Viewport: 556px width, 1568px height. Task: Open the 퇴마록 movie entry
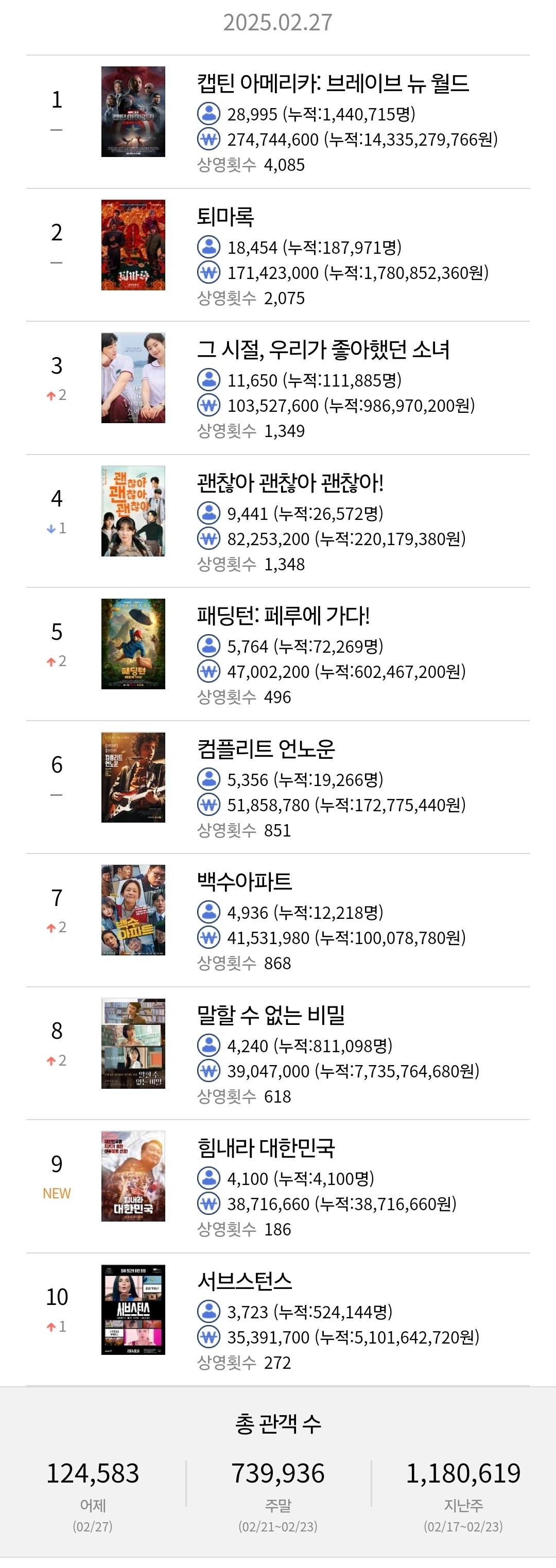tap(225, 217)
